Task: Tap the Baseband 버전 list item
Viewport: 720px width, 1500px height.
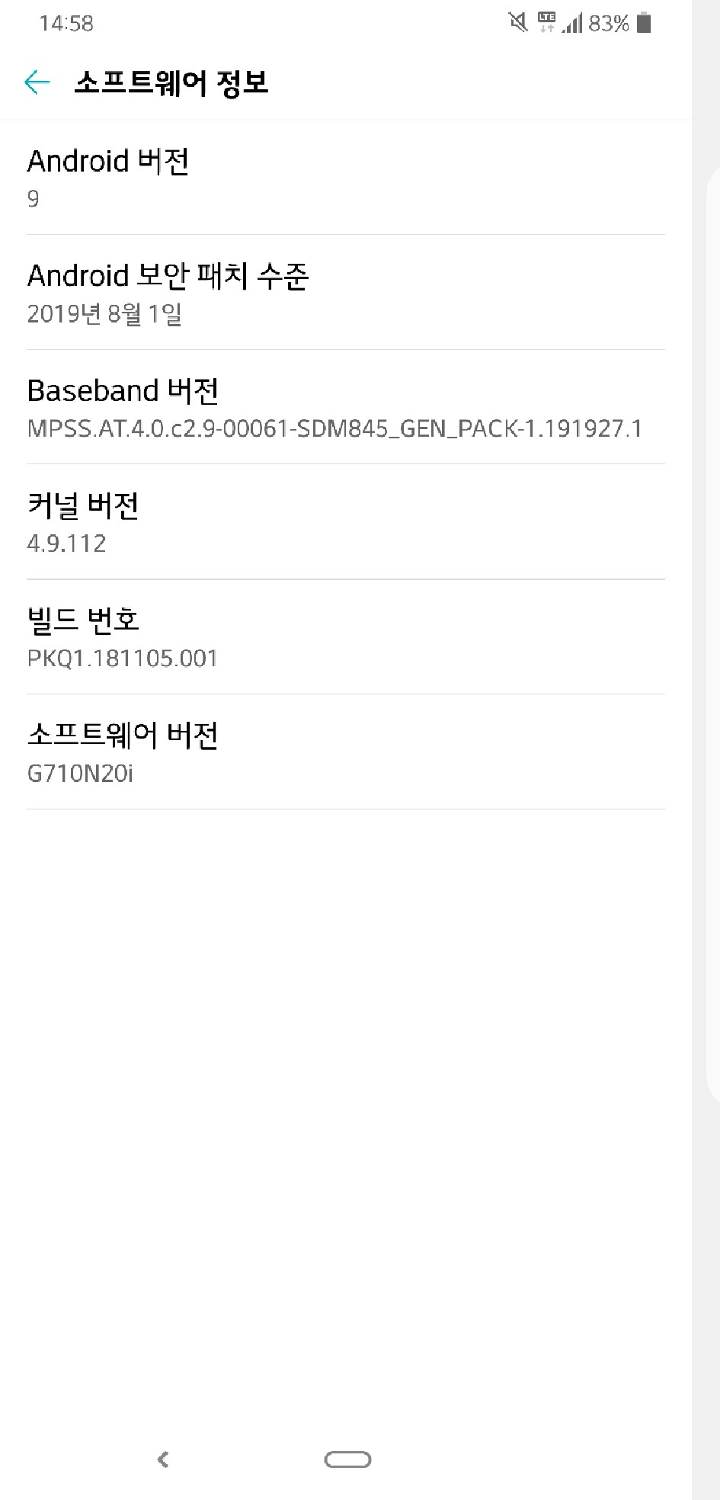Action: click(346, 407)
